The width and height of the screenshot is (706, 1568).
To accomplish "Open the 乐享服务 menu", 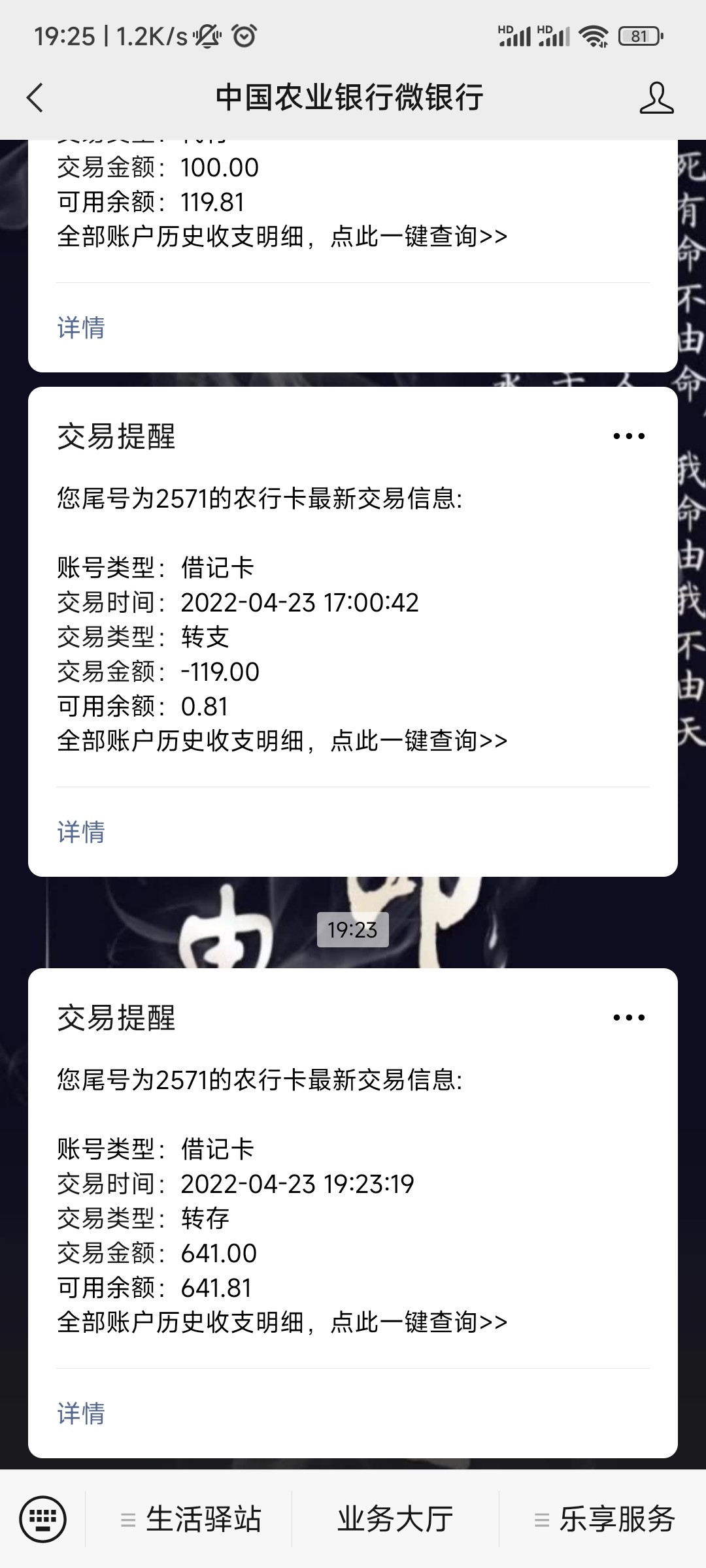I will click(605, 1519).
